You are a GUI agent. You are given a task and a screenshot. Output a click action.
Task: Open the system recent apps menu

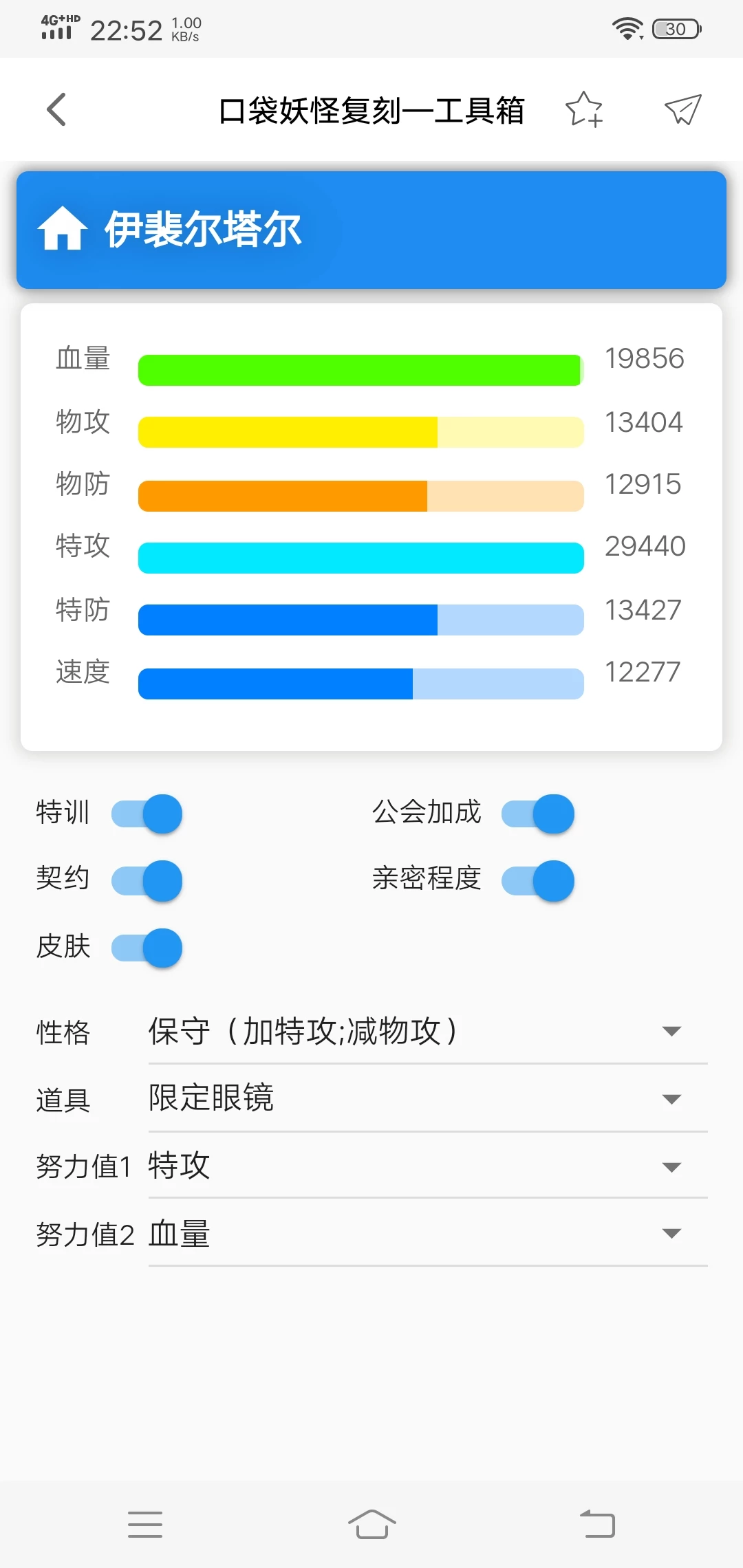click(x=145, y=1524)
